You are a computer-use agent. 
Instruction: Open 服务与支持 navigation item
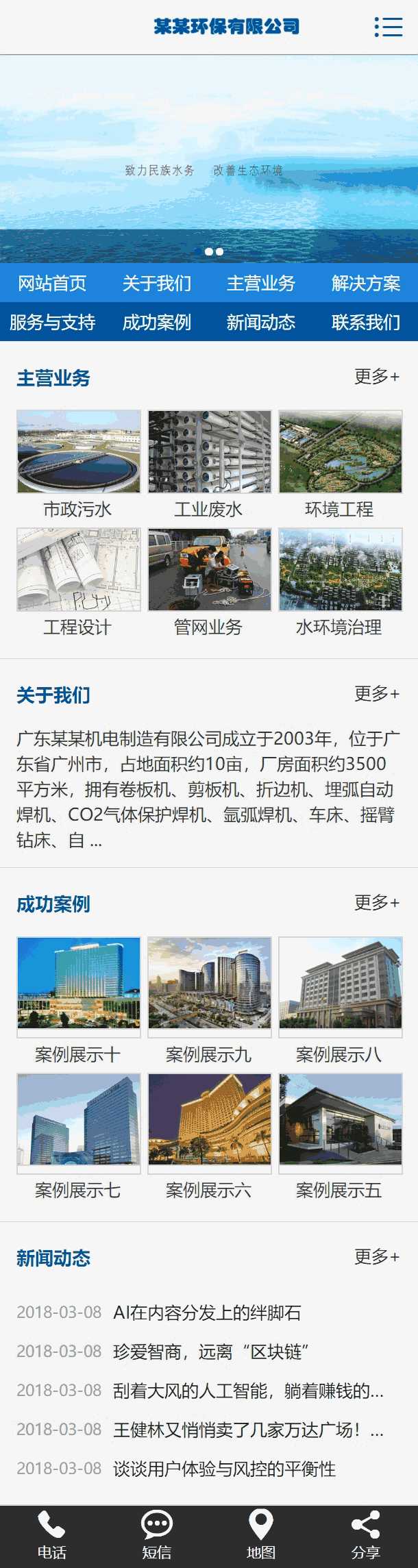(52, 322)
